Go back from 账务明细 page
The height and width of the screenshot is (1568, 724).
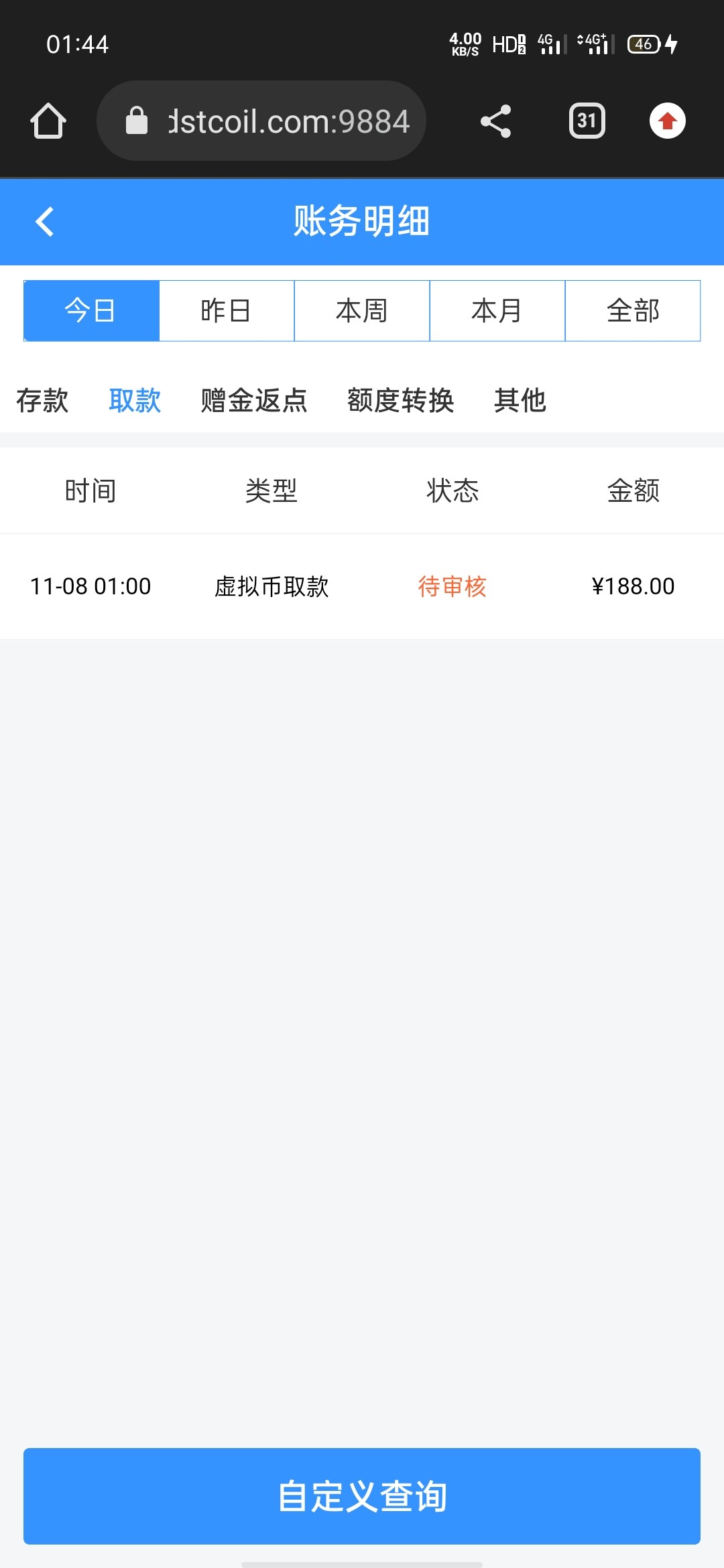(44, 222)
